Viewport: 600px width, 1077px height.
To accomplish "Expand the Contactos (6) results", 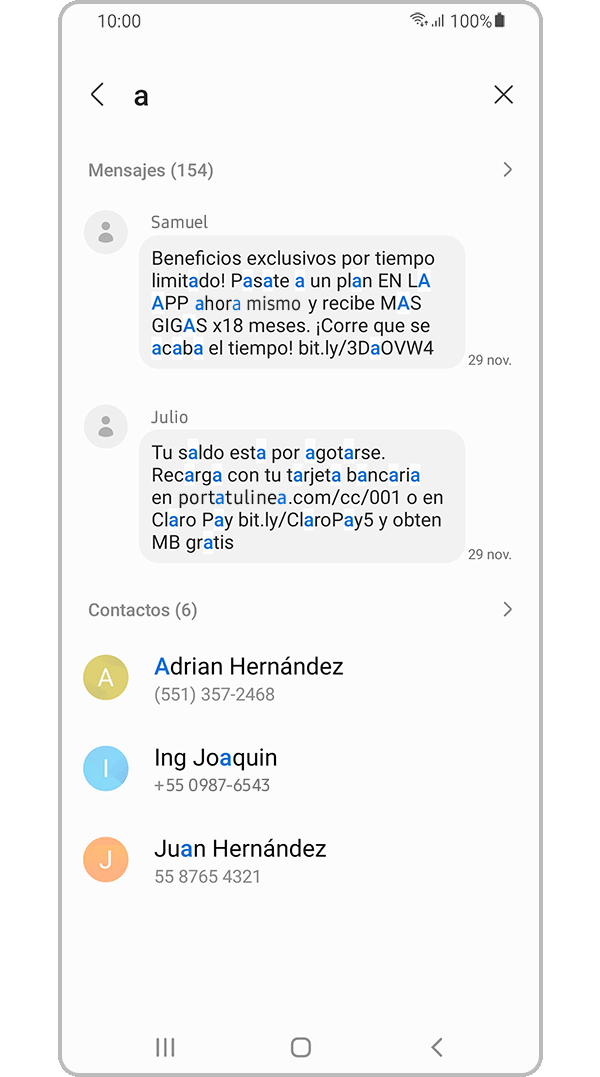I will [x=507, y=609].
